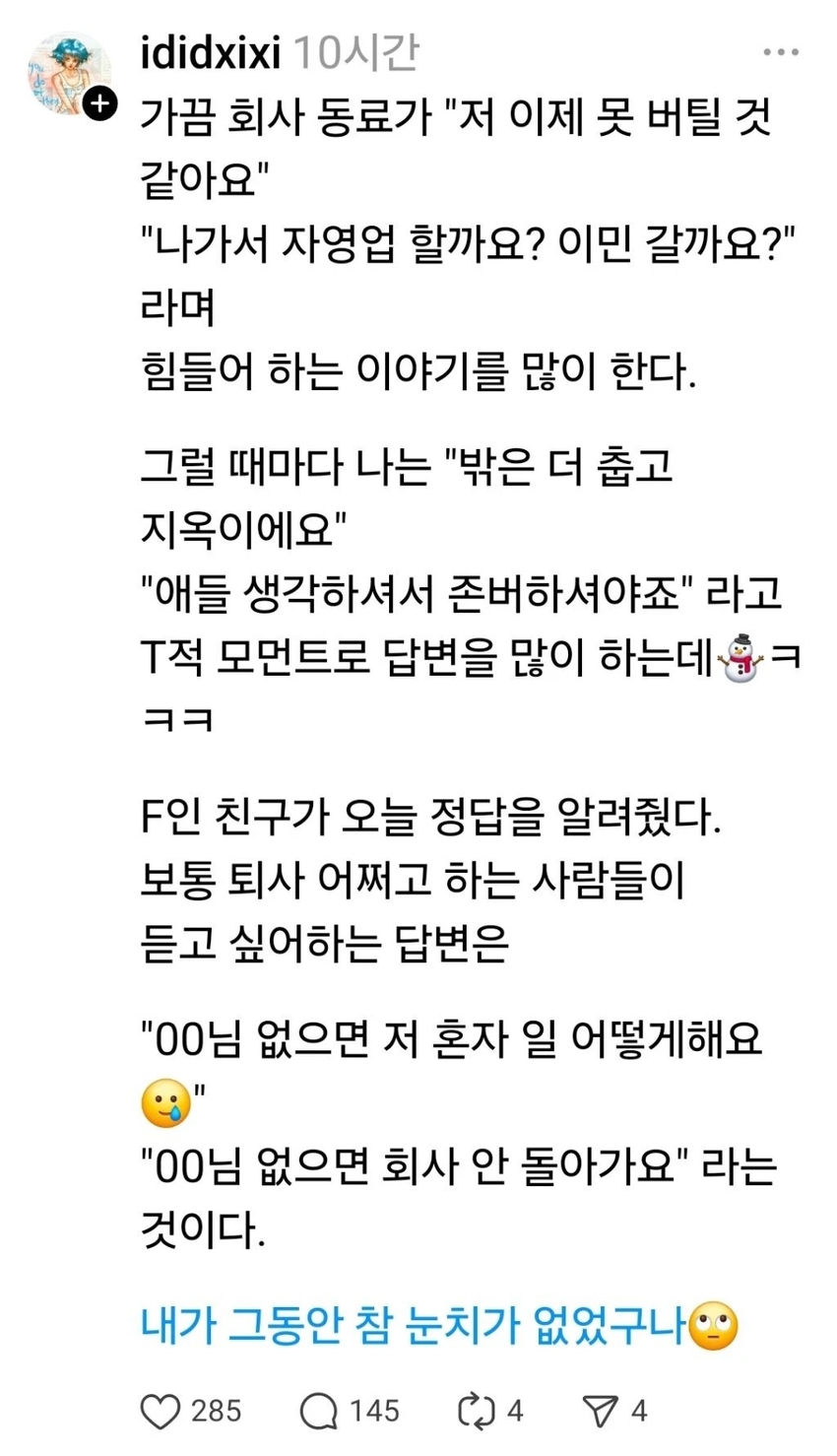Open the comments with 145 replies

(x=320, y=1412)
